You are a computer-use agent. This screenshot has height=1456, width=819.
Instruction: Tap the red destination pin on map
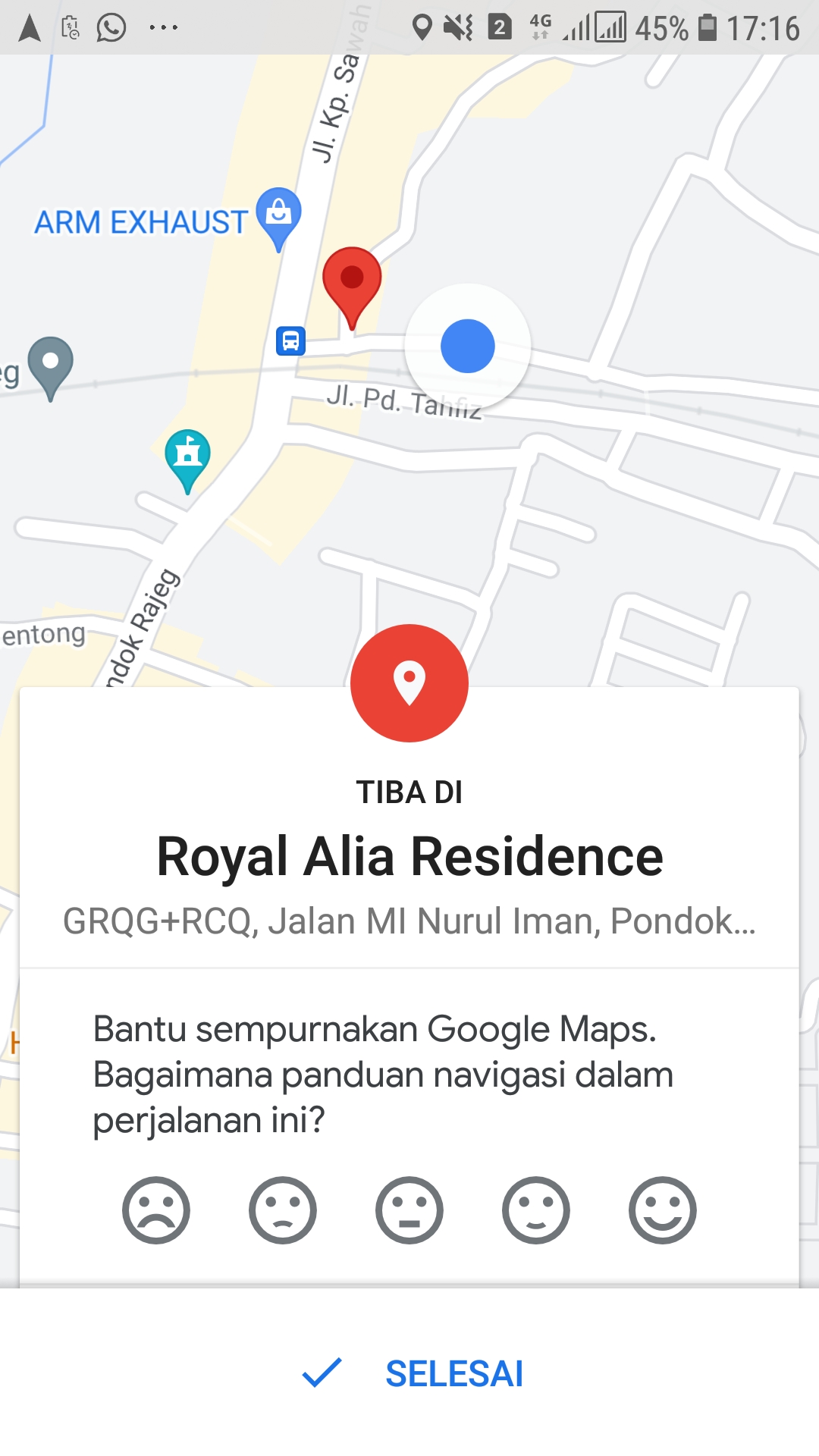pyautogui.click(x=352, y=282)
